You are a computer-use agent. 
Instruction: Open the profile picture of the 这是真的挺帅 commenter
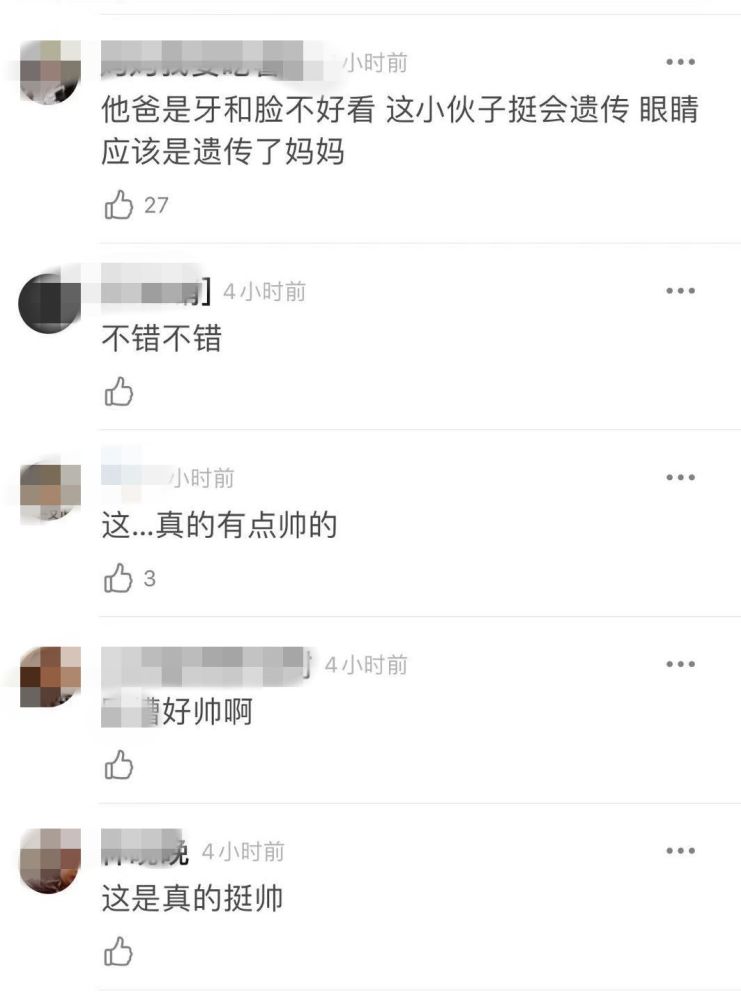tap(50, 860)
